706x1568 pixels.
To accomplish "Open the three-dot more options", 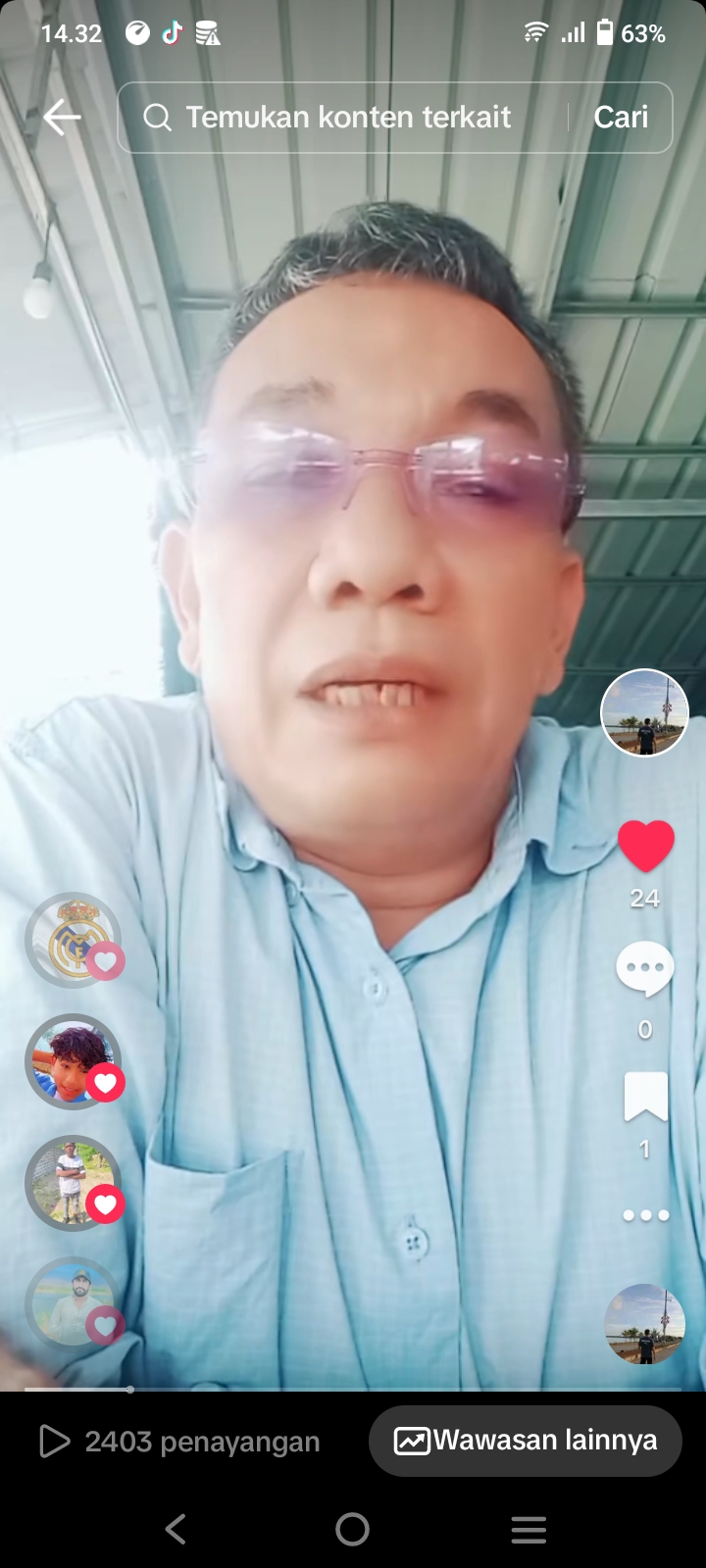I will pyautogui.click(x=645, y=1215).
